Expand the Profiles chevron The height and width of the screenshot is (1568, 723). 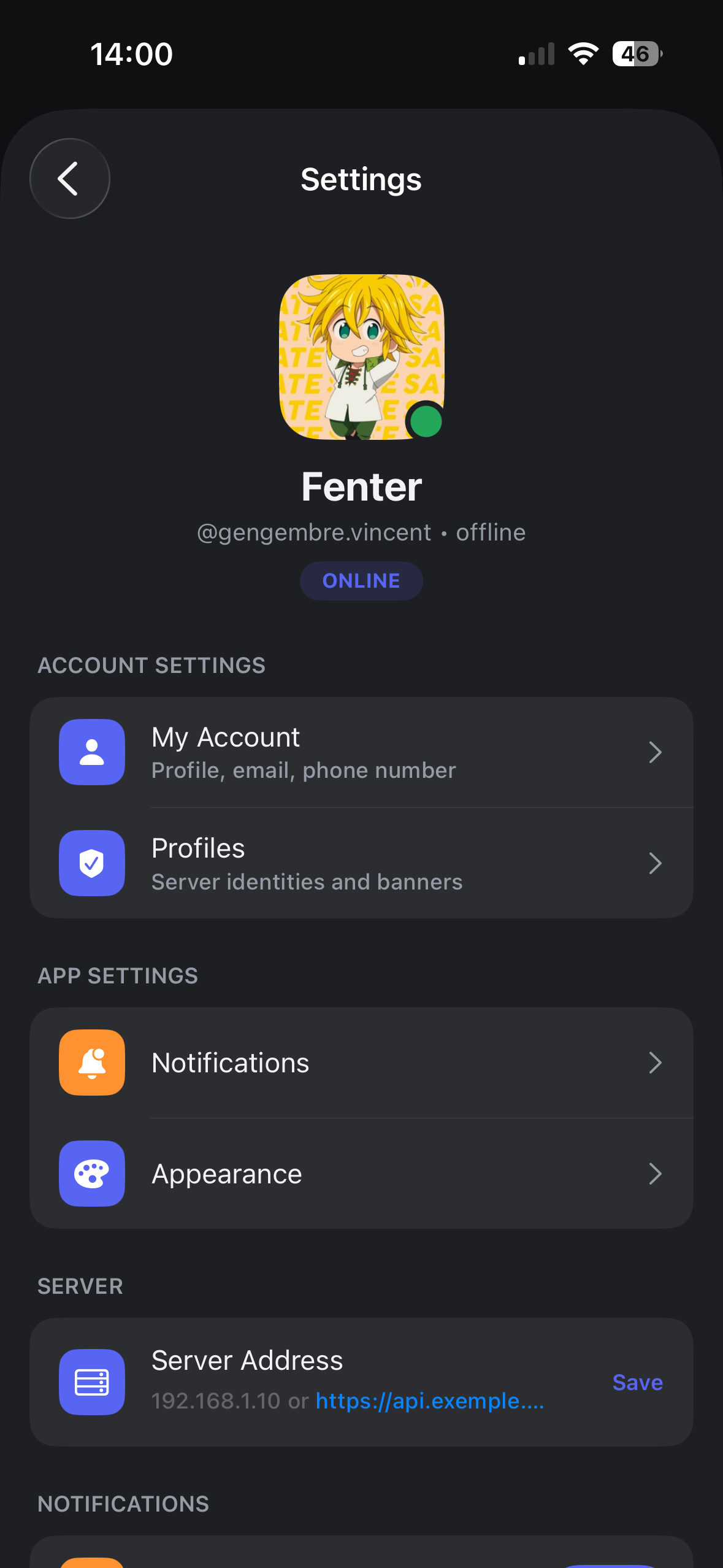click(x=656, y=863)
